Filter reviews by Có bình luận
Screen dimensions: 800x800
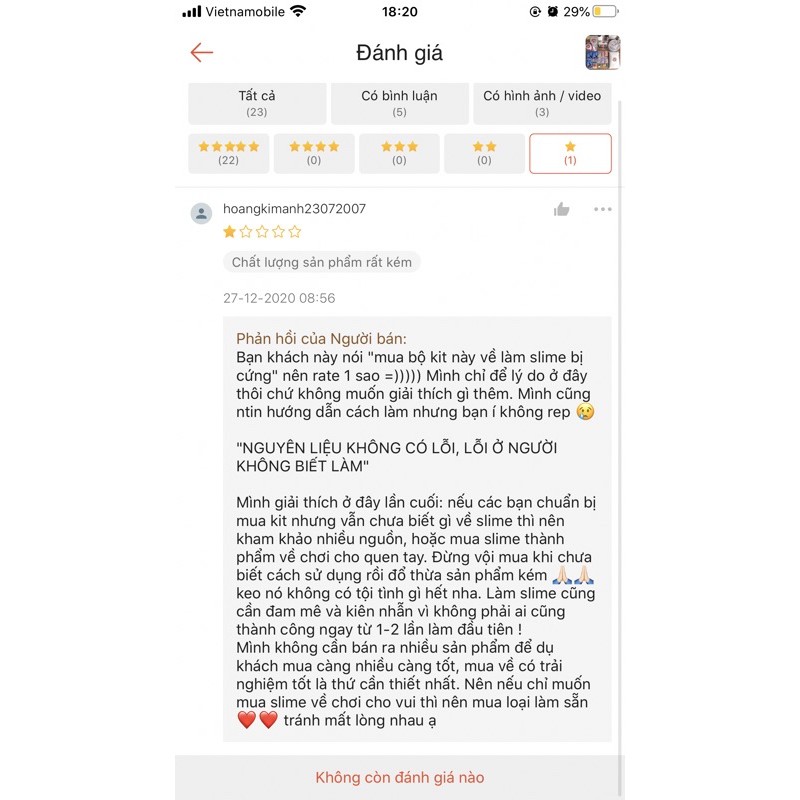(x=399, y=103)
